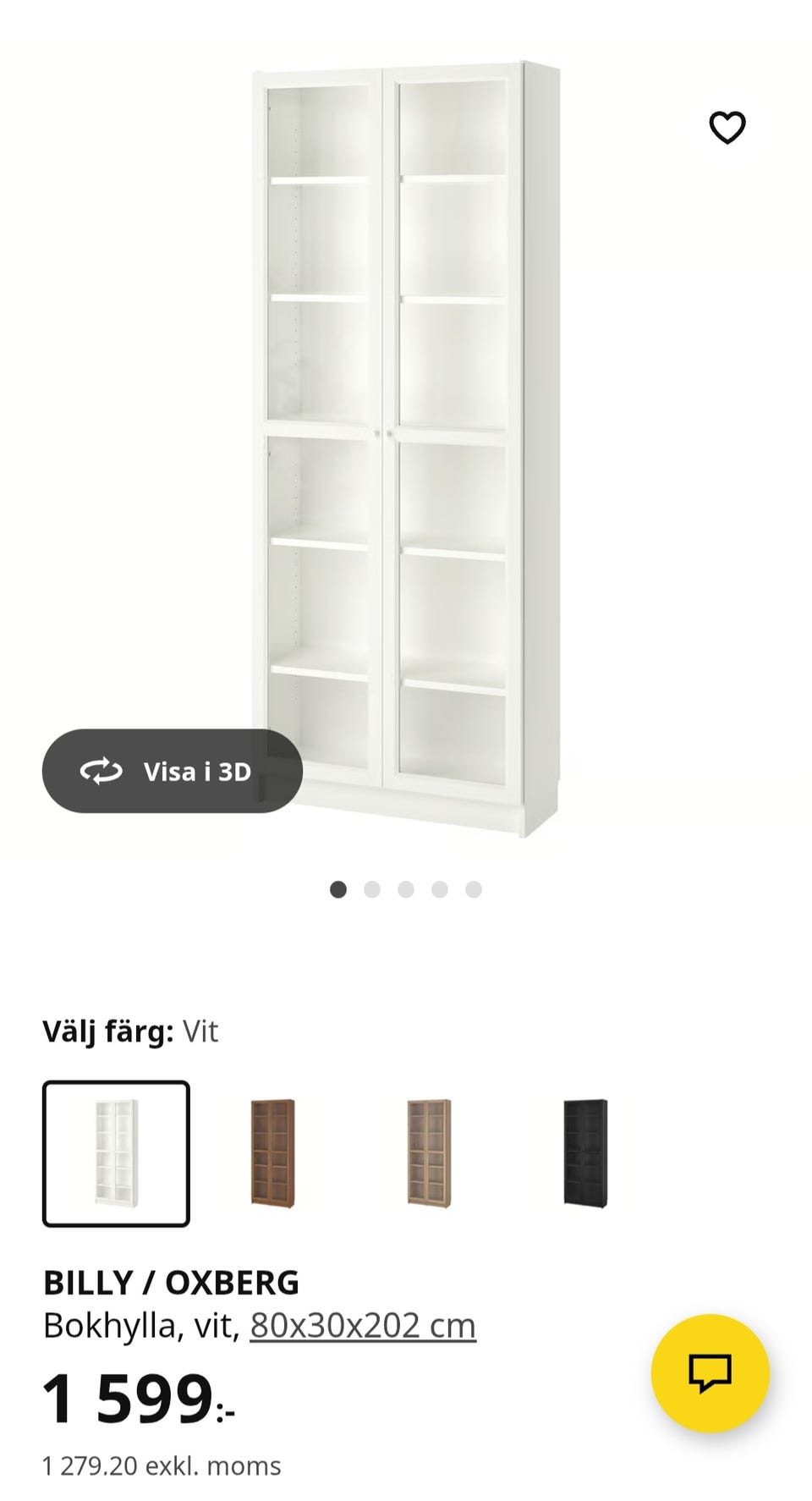The height and width of the screenshot is (1501, 812).
Task: Tap the circular arrows inside Visa i 3D
Action: [101, 771]
